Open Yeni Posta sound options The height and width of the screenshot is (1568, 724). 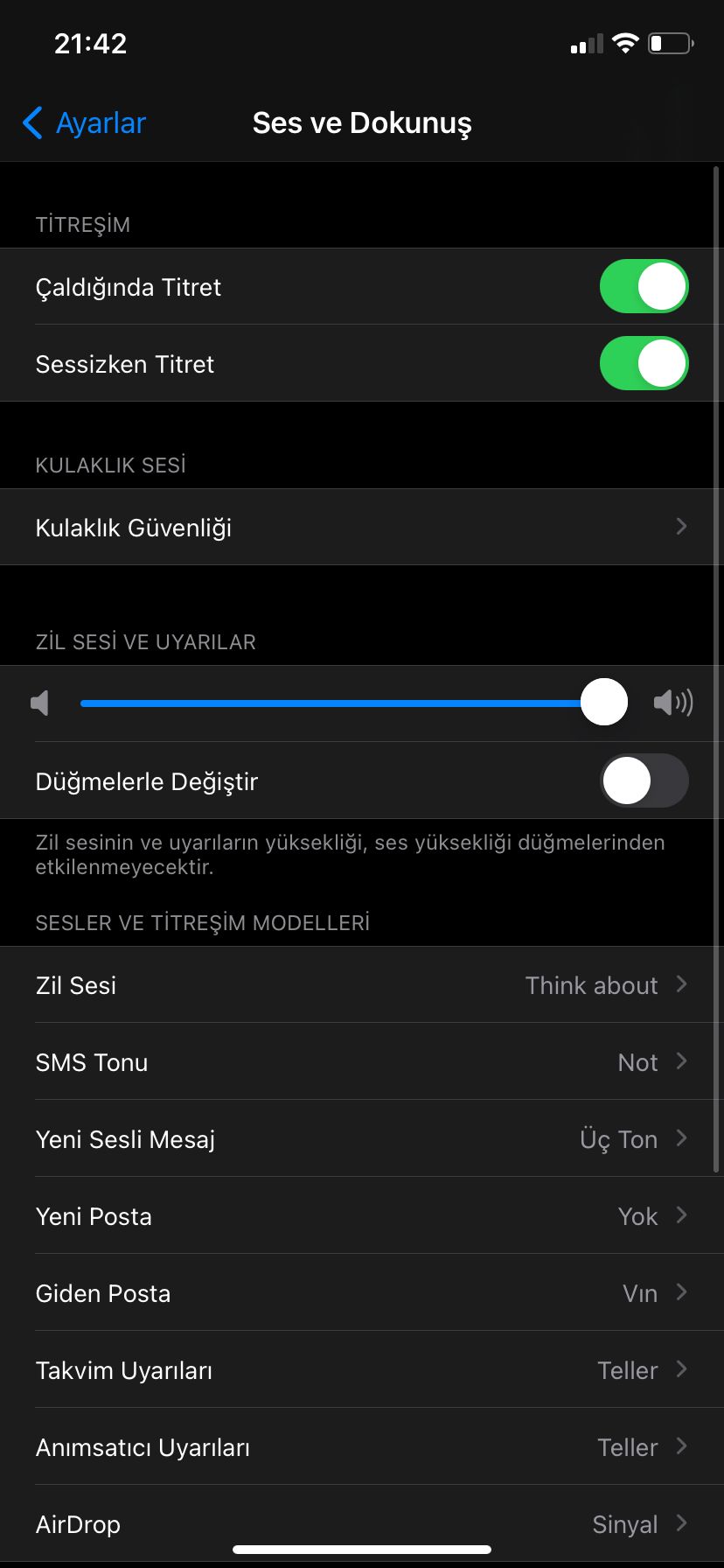point(362,1216)
